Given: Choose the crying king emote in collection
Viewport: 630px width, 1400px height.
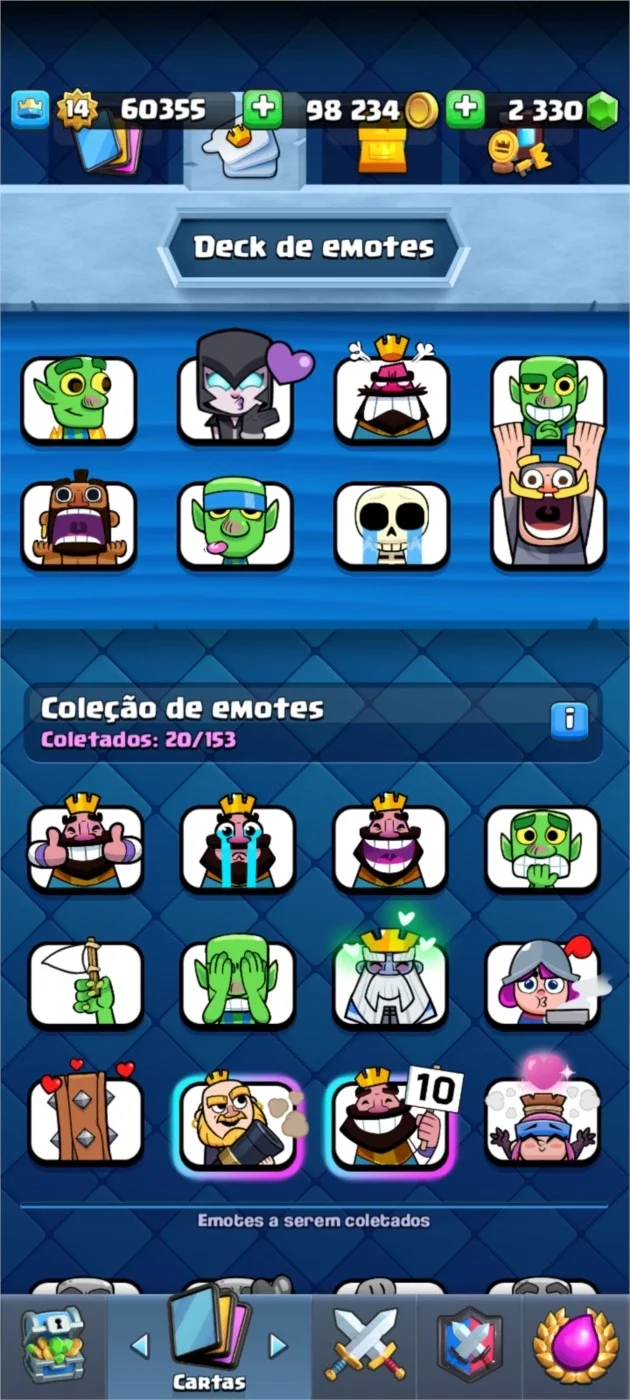Looking at the screenshot, I should point(237,848).
